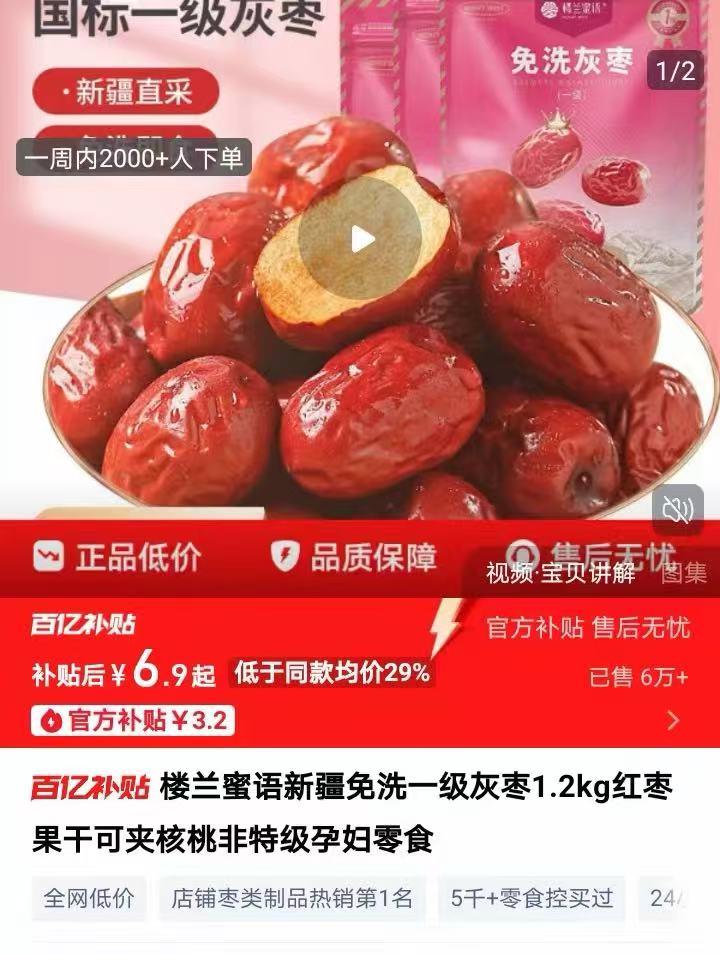Click the 1/2 image counter
The width and height of the screenshot is (720, 954).
click(677, 69)
